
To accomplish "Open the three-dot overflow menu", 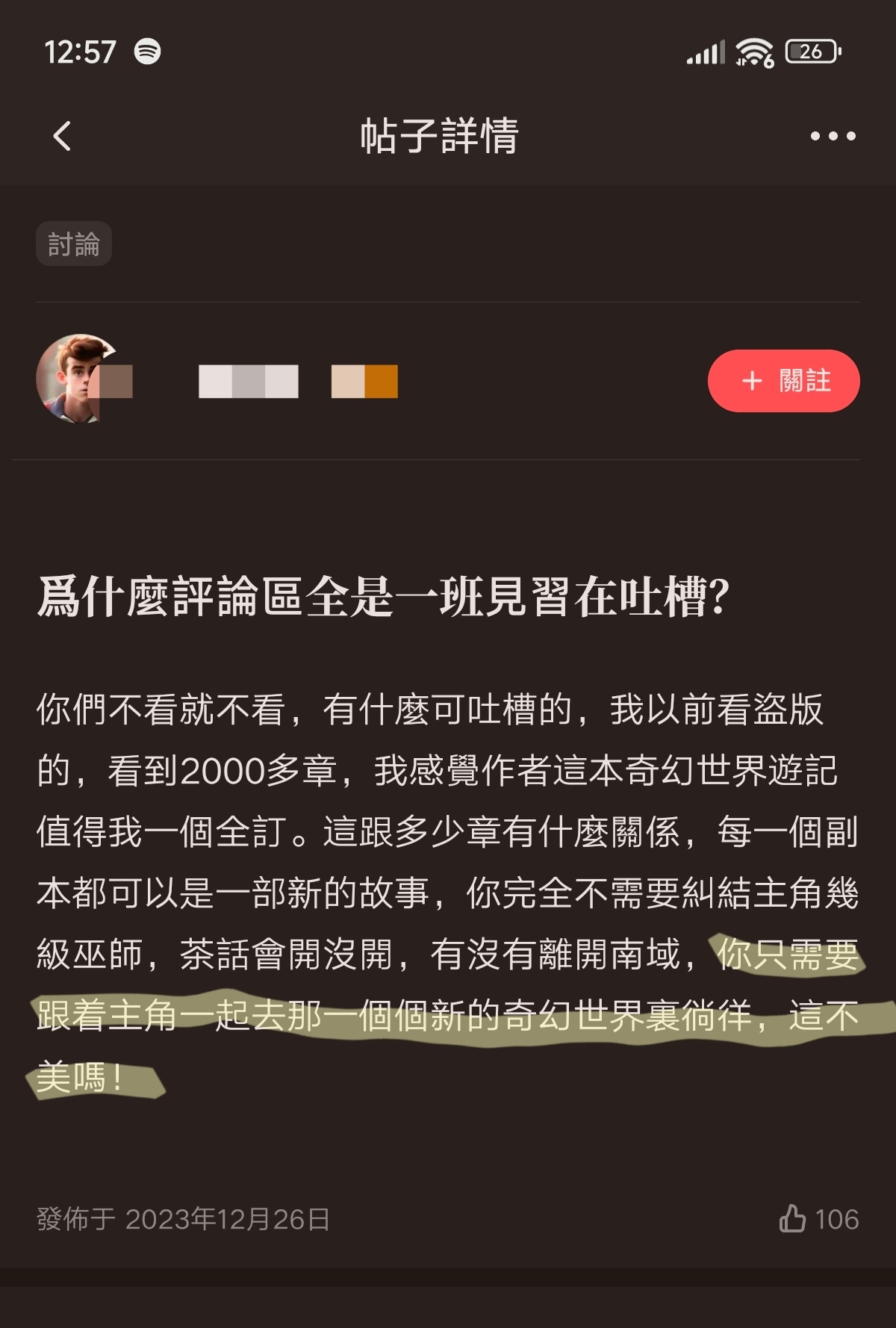I will pyautogui.click(x=833, y=136).
